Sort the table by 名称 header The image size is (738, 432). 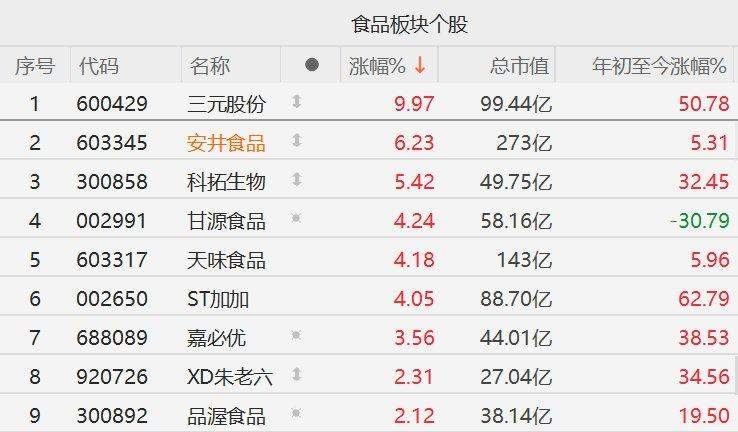pyautogui.click(x=209, y=66)
